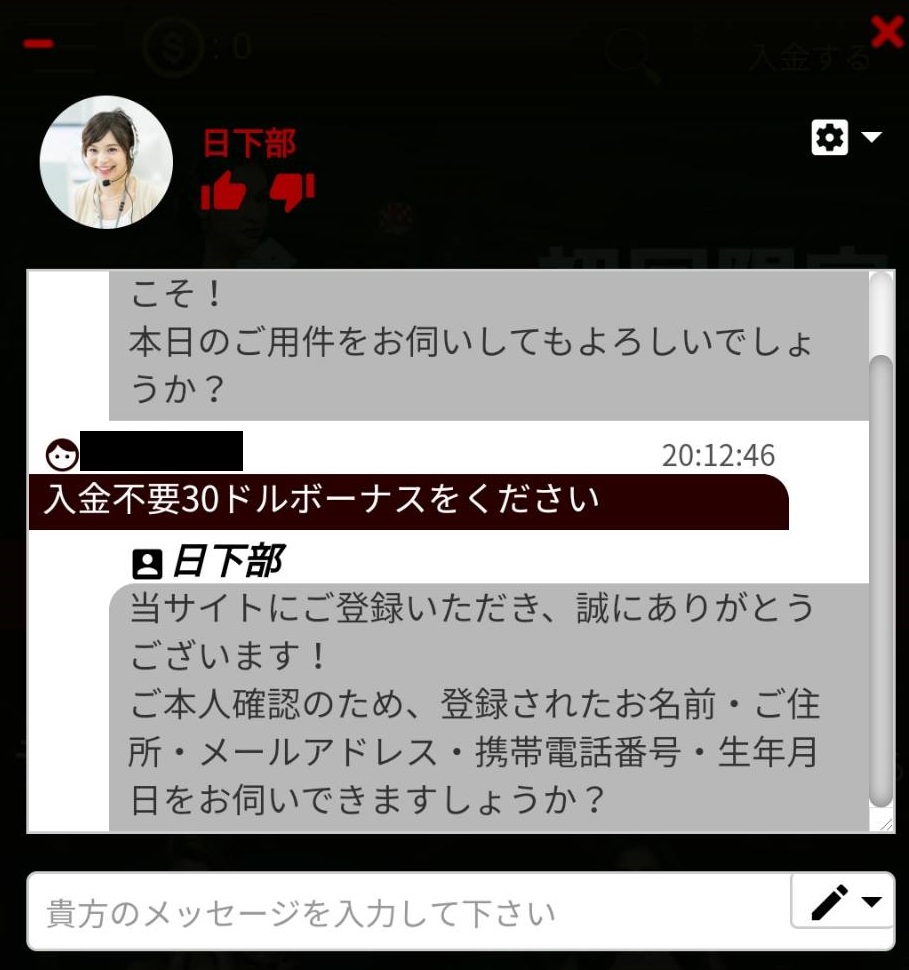909x970 pixels.
Task: Minimize the chat with the red dash
Action: point(38,44)
